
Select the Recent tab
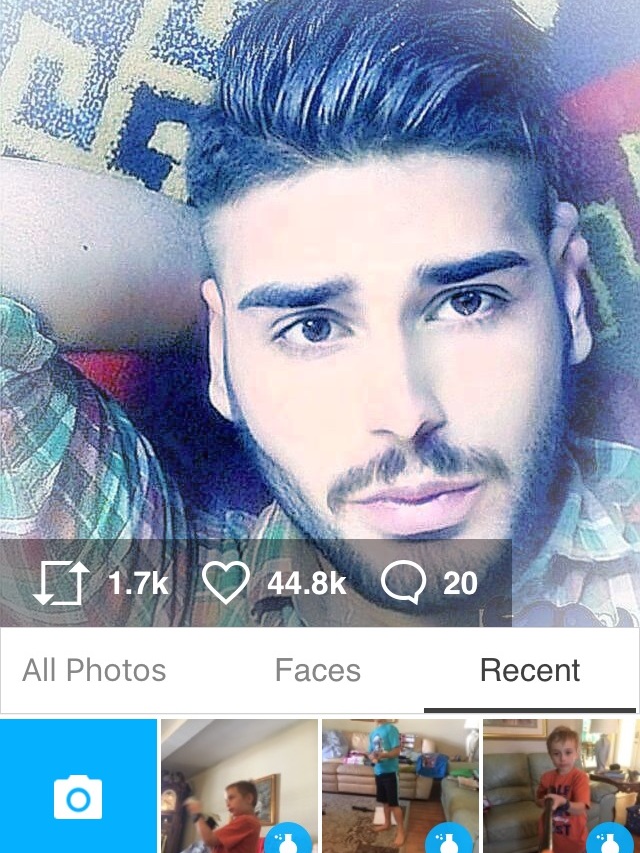[x=530, y=670]
